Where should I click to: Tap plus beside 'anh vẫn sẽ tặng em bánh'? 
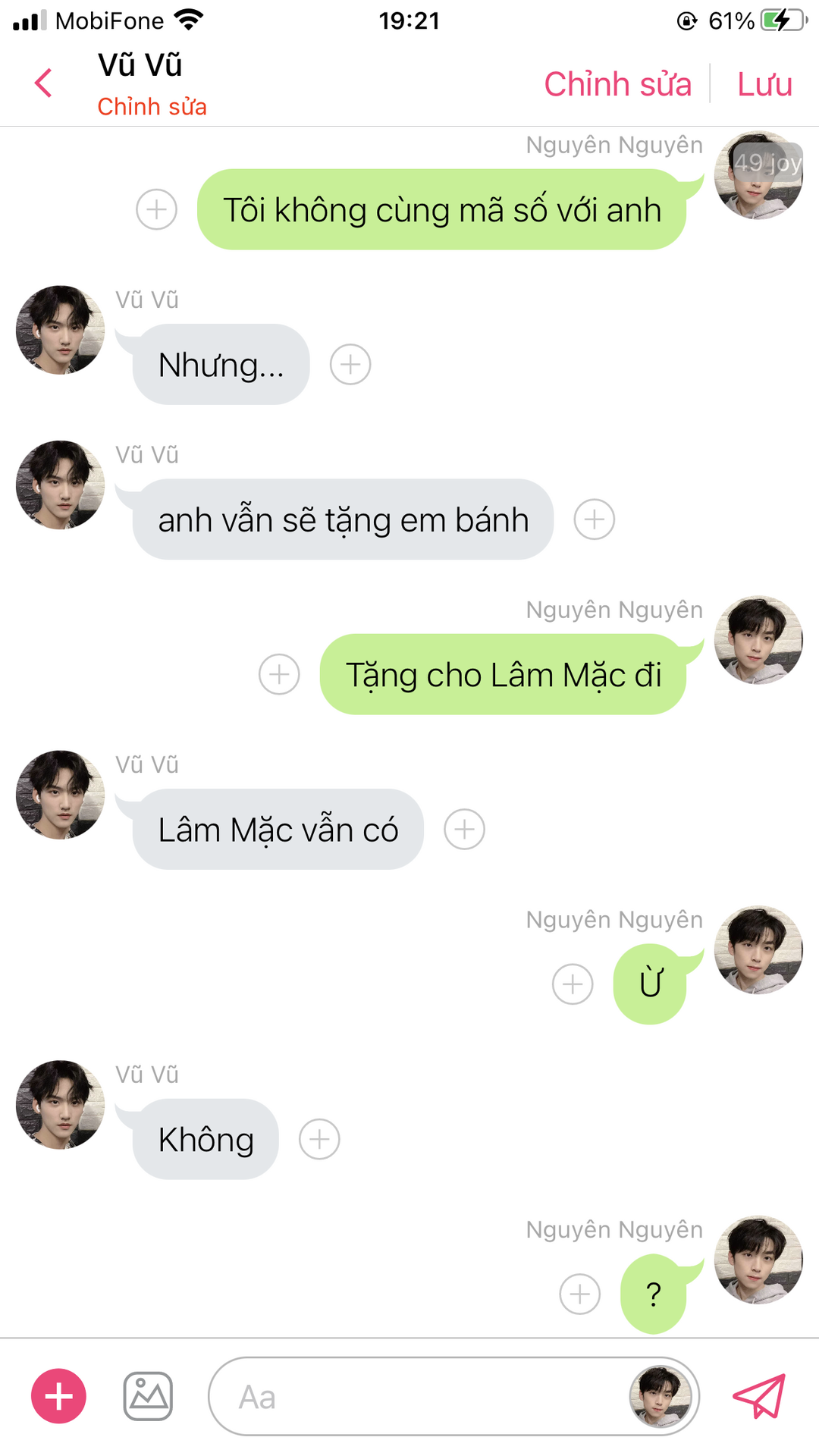pos(594,519)
